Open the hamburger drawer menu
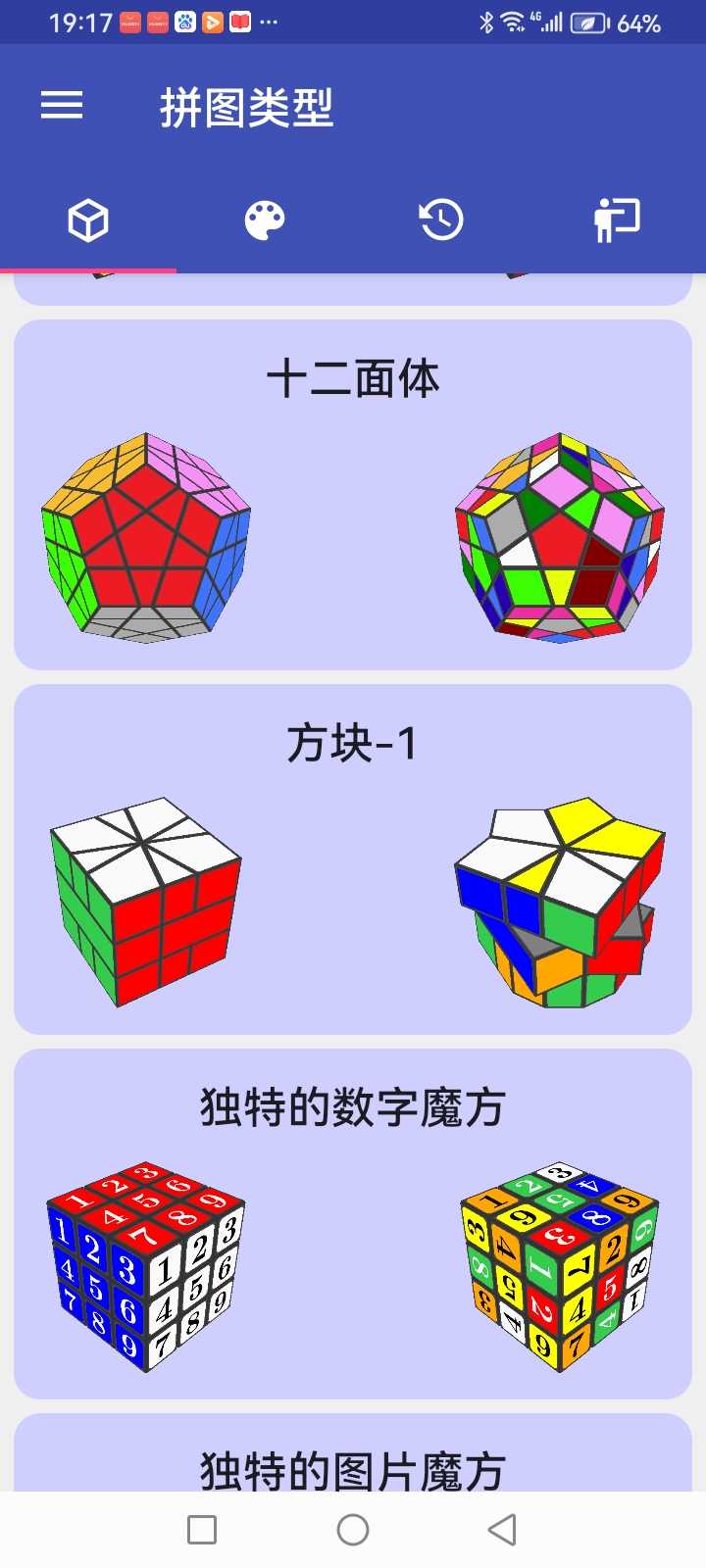Image resolution: width=706 pixels, height=1568 pixels. 61,106
